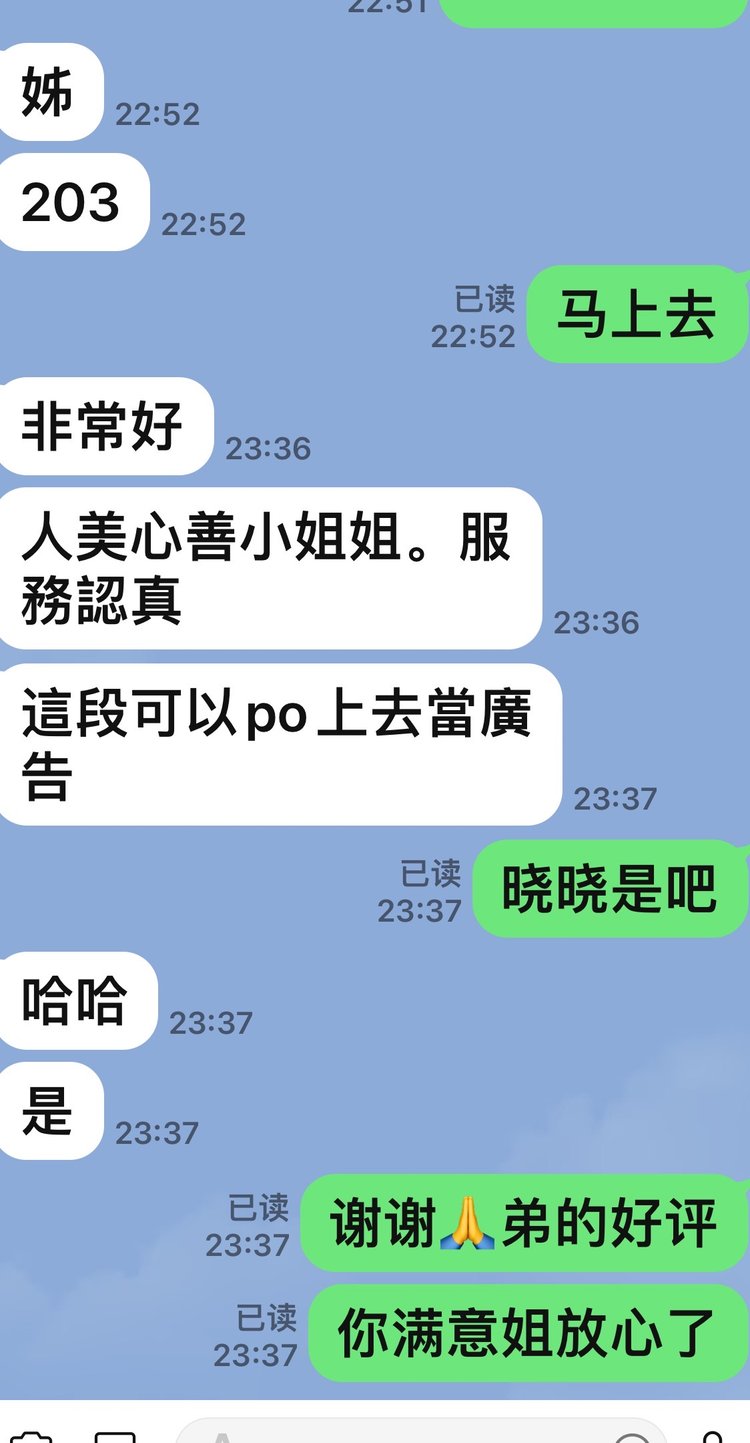Open the photo gallery icon
750x1443 pixels.
[115, 1438]
